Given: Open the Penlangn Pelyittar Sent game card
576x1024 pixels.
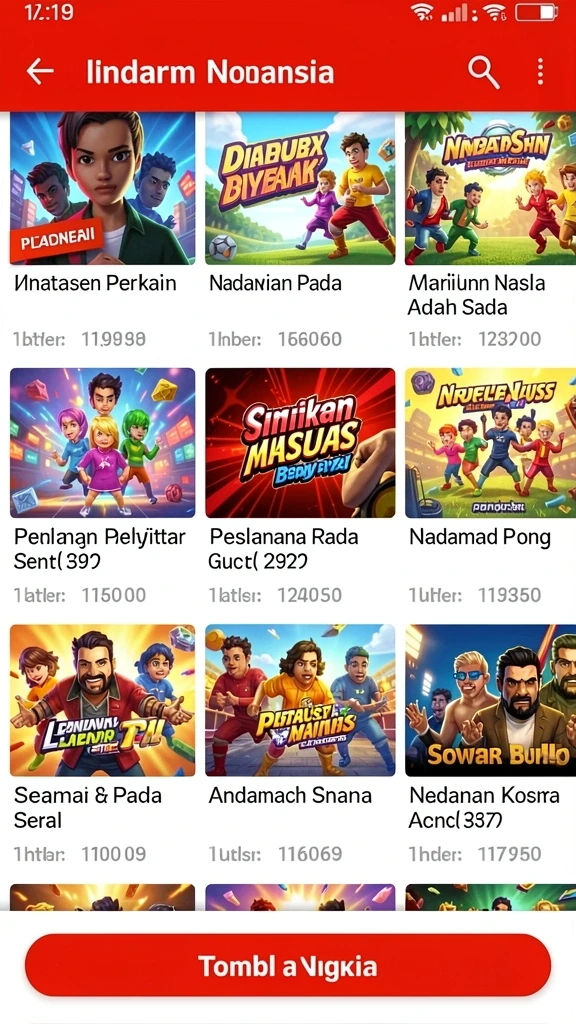Looking at the screenshot, I should tap(103, 487).
